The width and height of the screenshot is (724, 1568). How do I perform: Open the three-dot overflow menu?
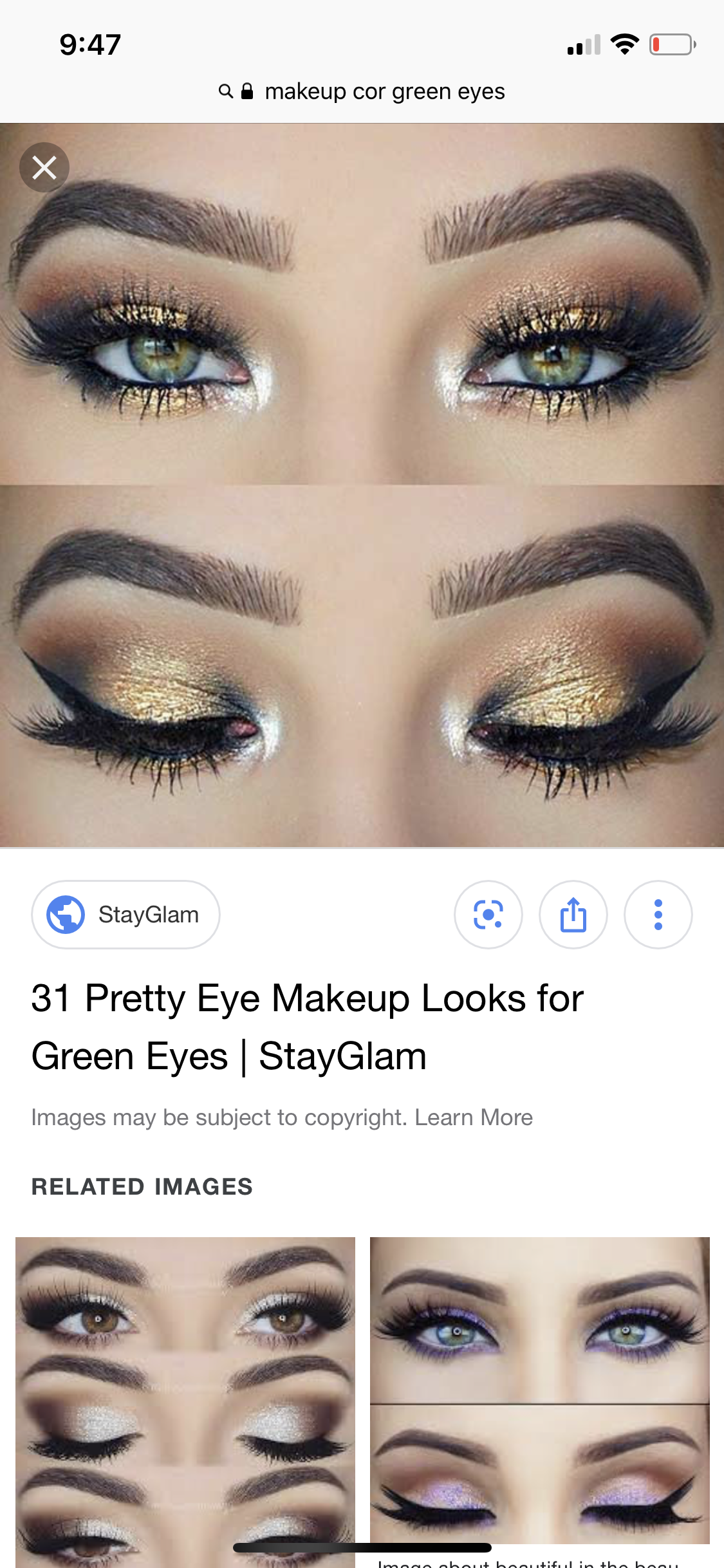658,914
